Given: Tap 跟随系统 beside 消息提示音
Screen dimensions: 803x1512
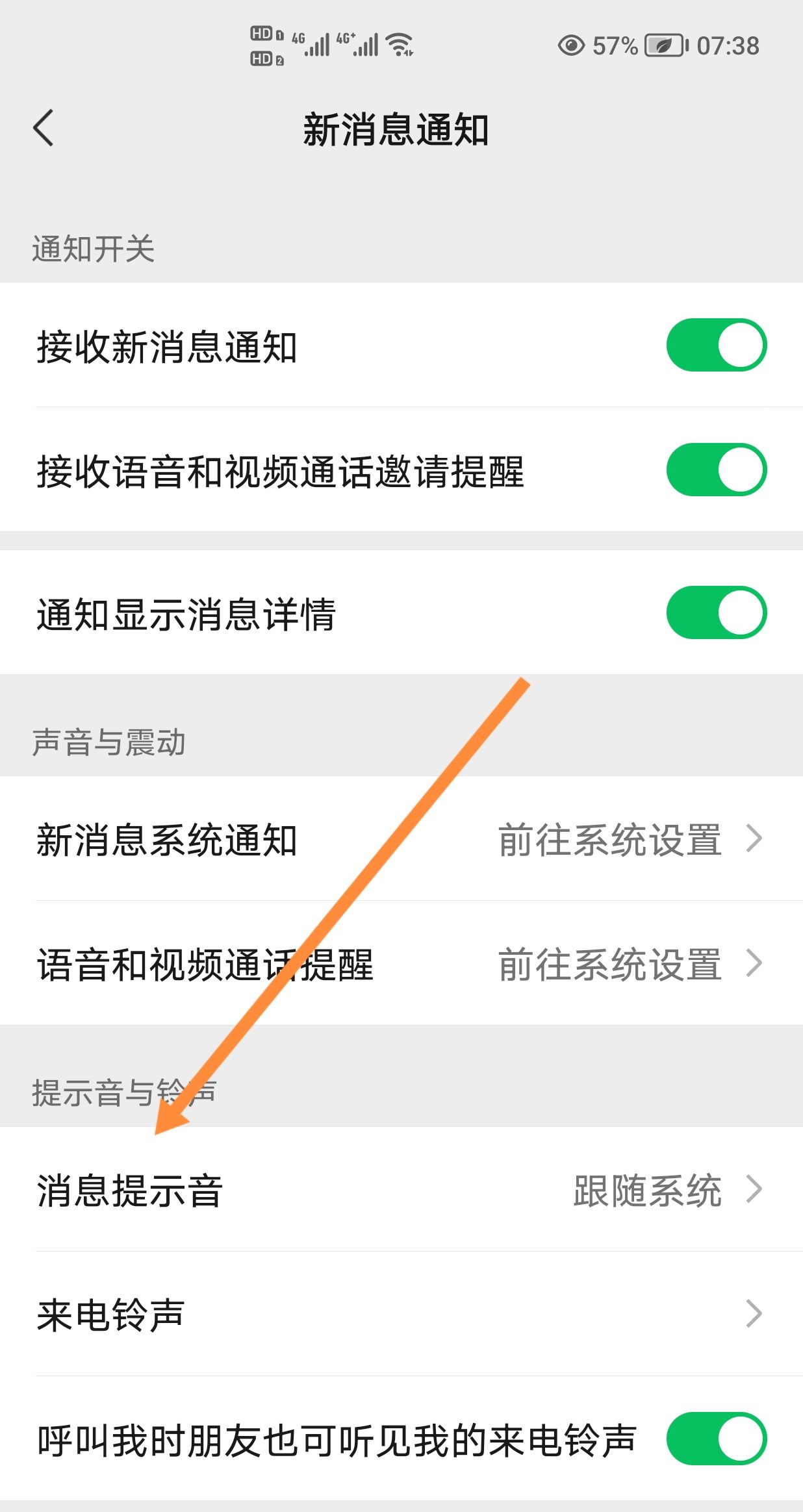Looking at the screenshot, I should click(646, 1189).
